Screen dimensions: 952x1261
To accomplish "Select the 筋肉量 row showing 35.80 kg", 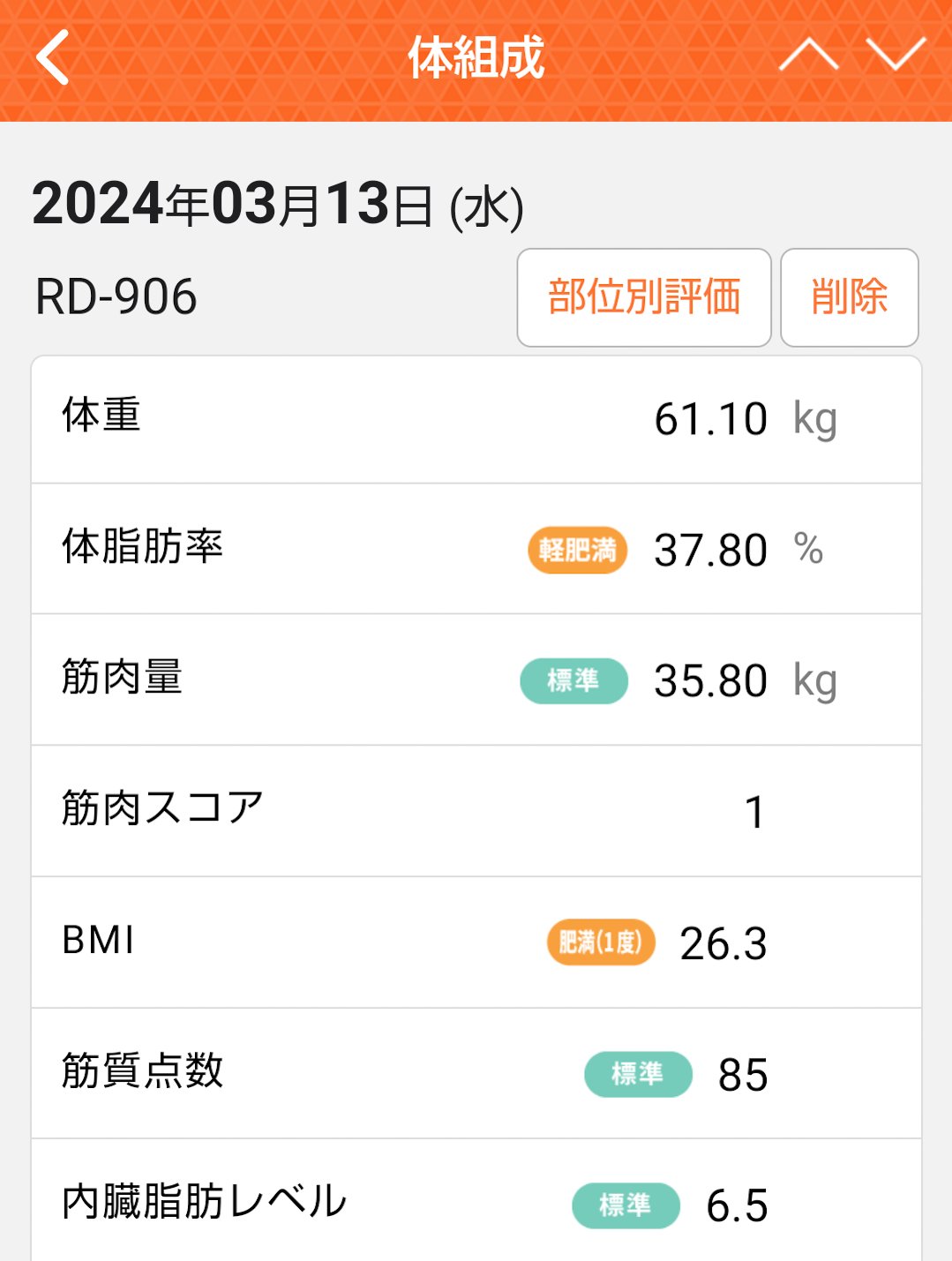I will 476,679.
